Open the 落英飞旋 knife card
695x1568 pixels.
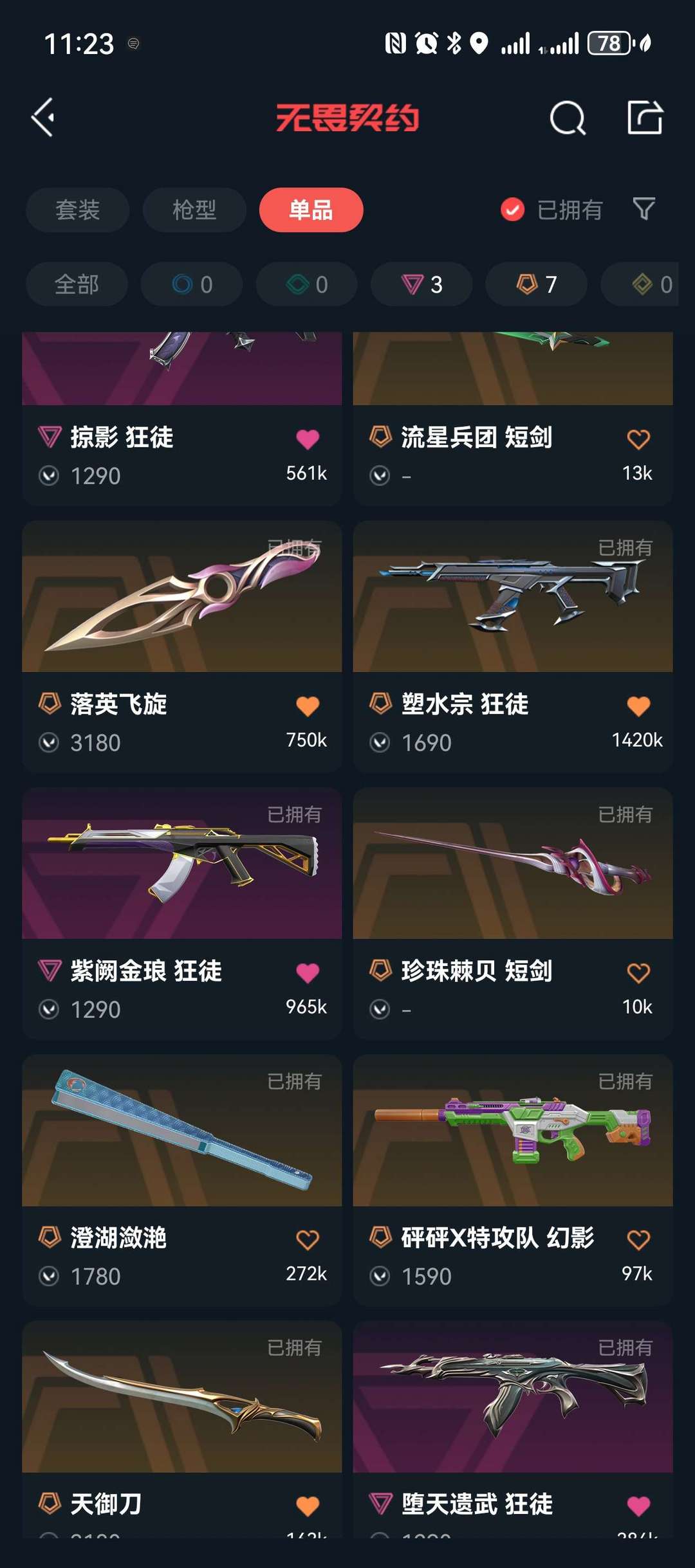181,646
